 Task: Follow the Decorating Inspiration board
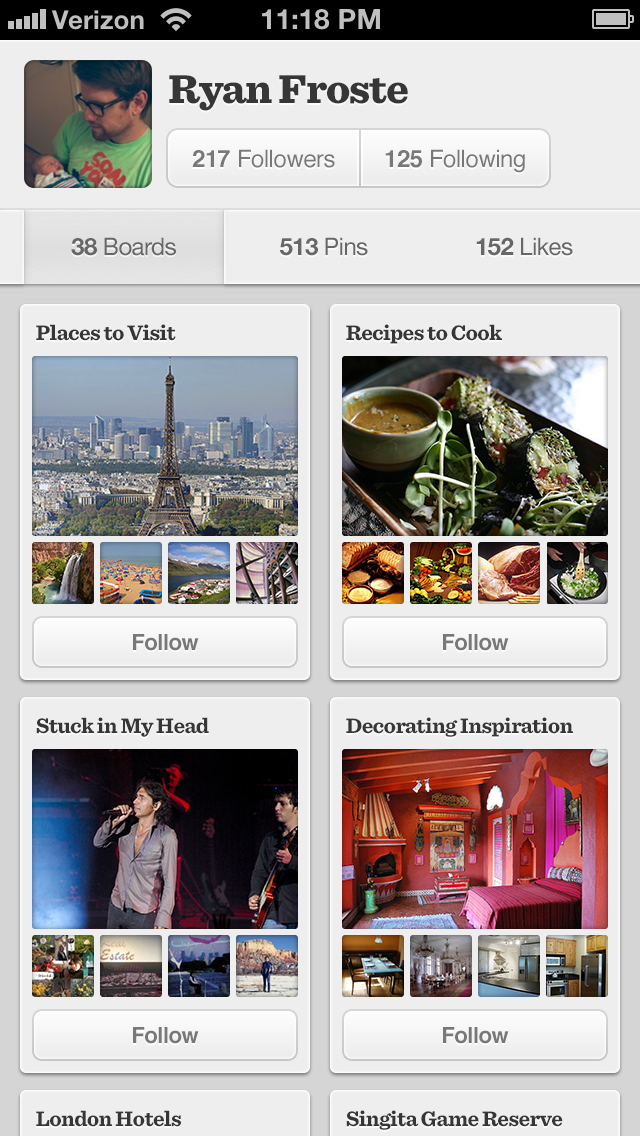pyautogui.click(x=475, y=1035)
